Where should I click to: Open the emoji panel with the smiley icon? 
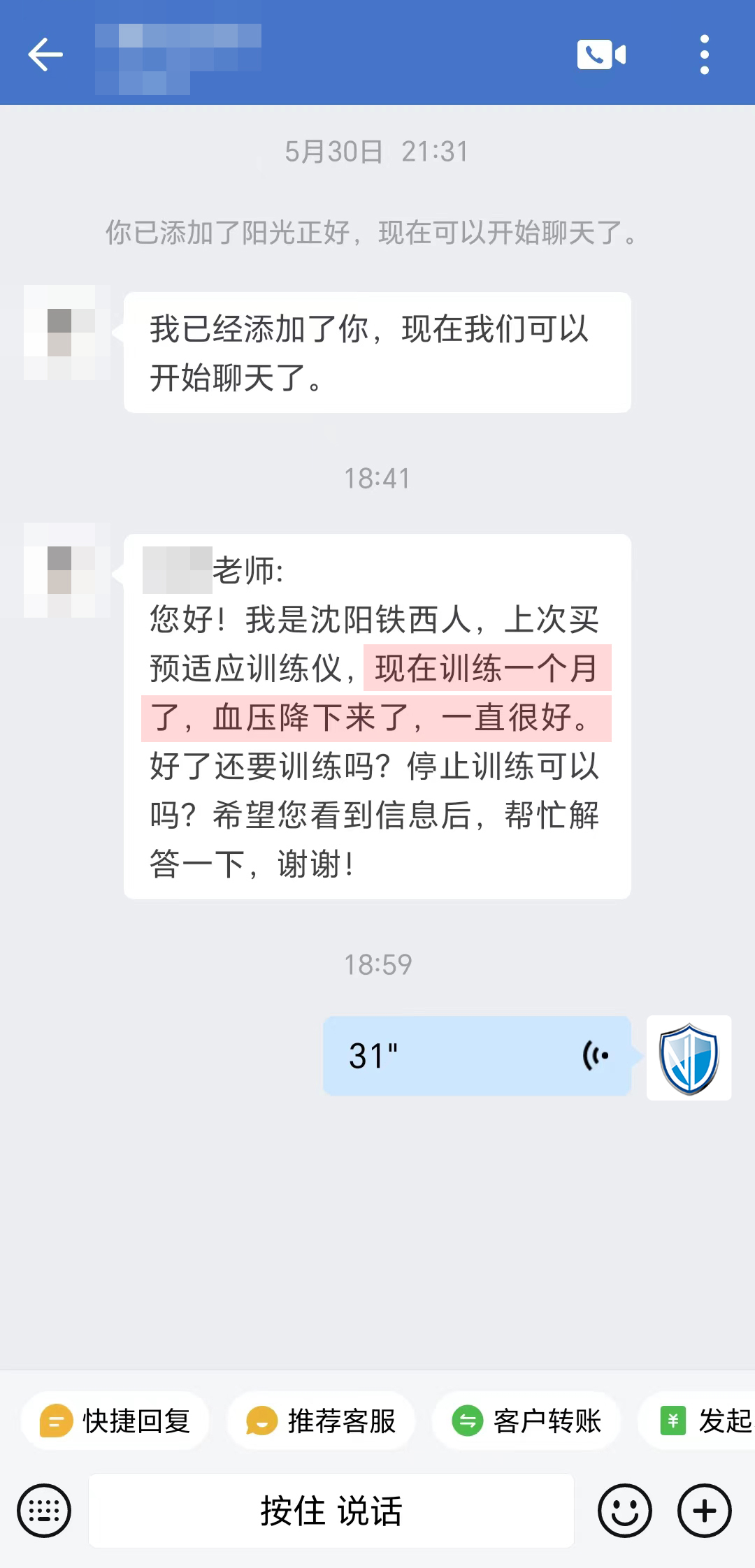click(624, 1509)
